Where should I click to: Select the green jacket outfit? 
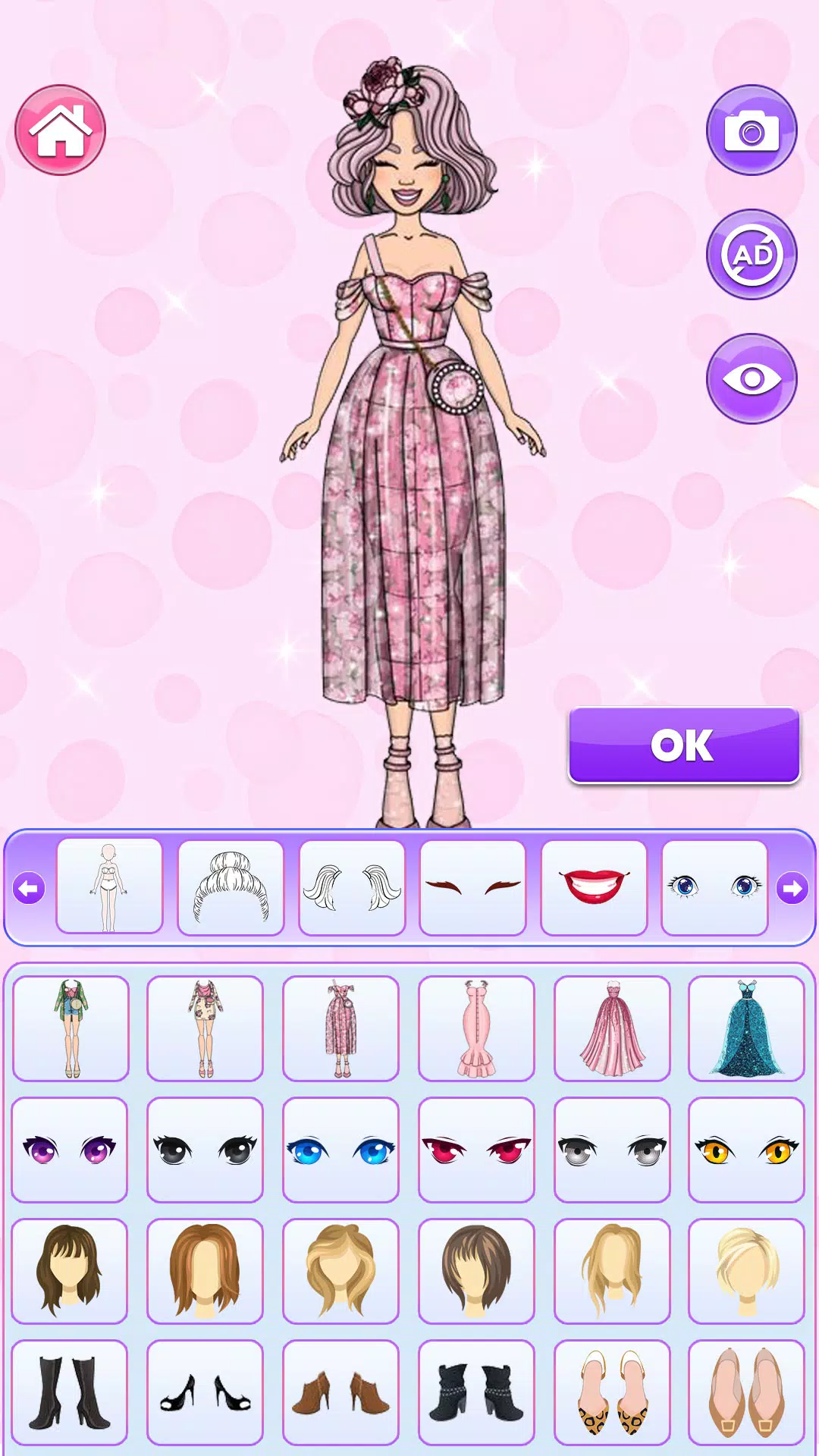point(71,1028)
